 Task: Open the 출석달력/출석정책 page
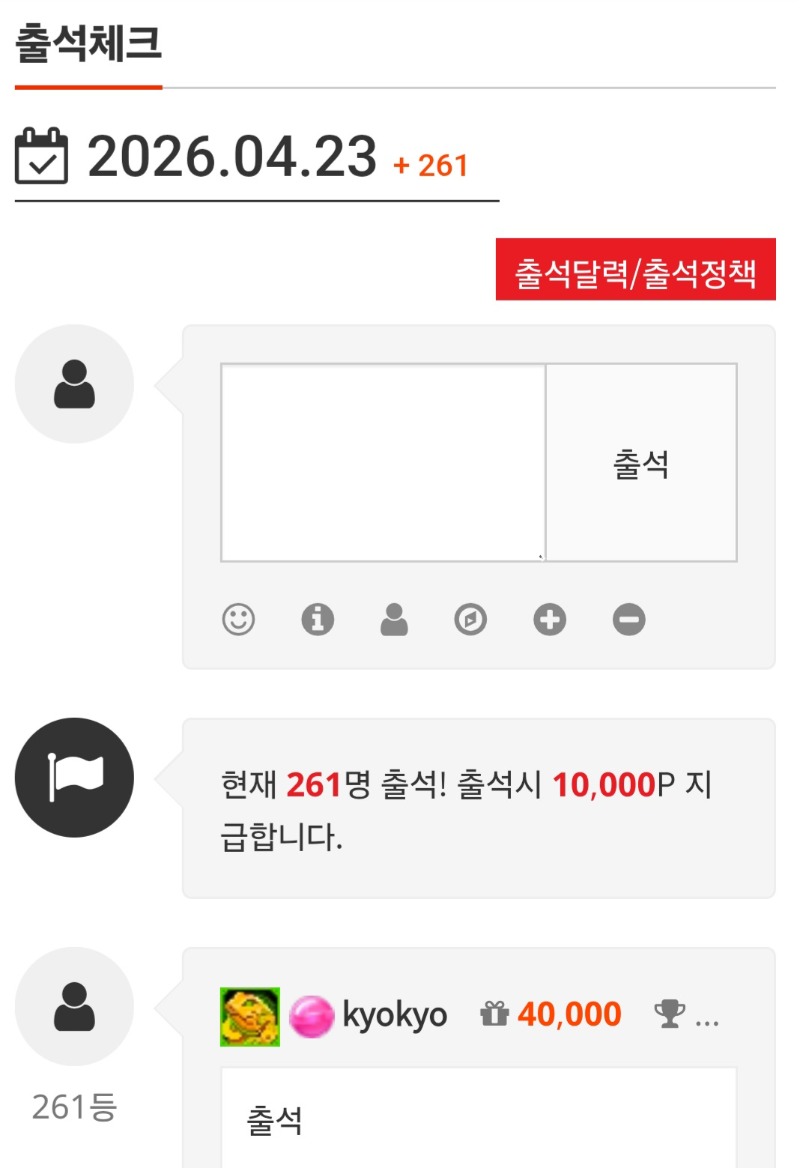tap(636, 269)
